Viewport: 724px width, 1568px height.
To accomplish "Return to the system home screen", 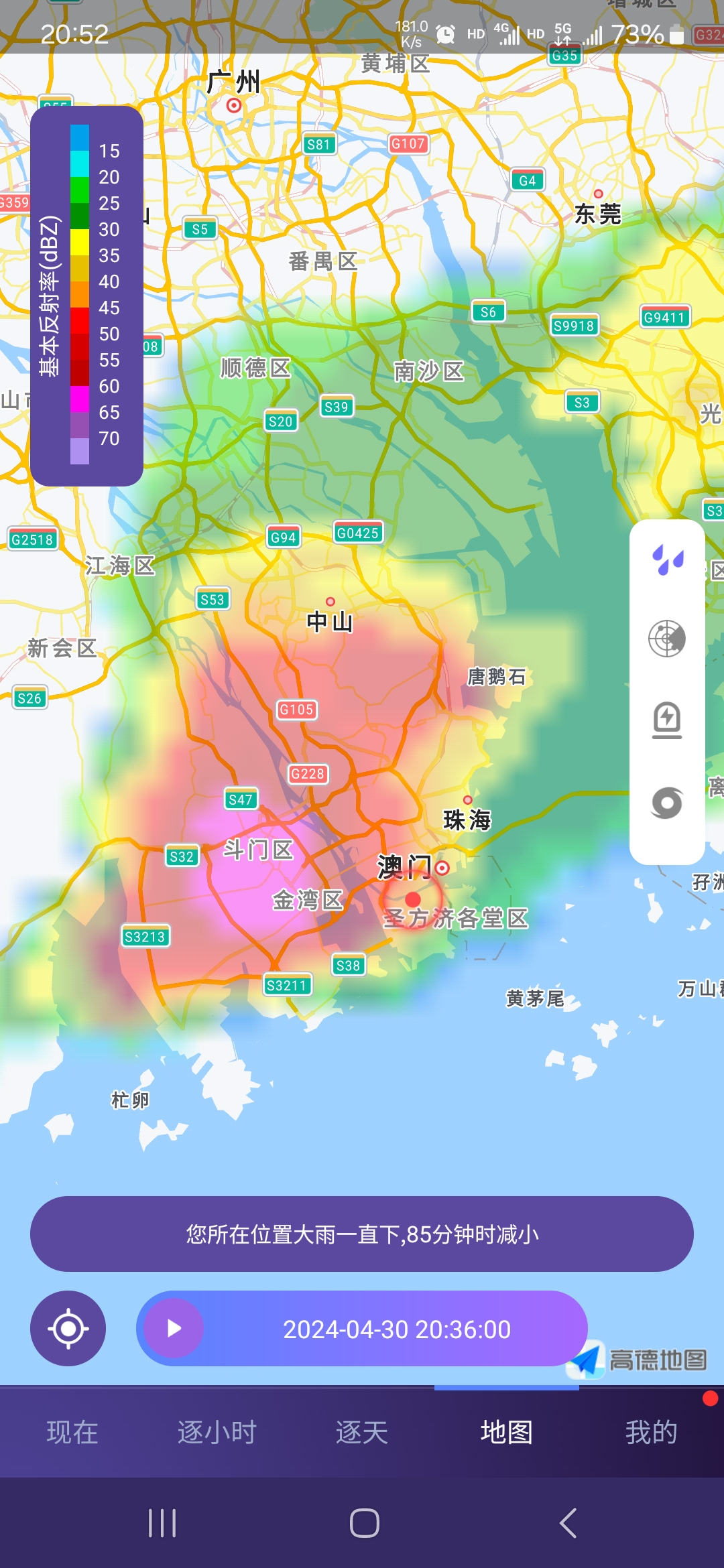I will 365,1523.
